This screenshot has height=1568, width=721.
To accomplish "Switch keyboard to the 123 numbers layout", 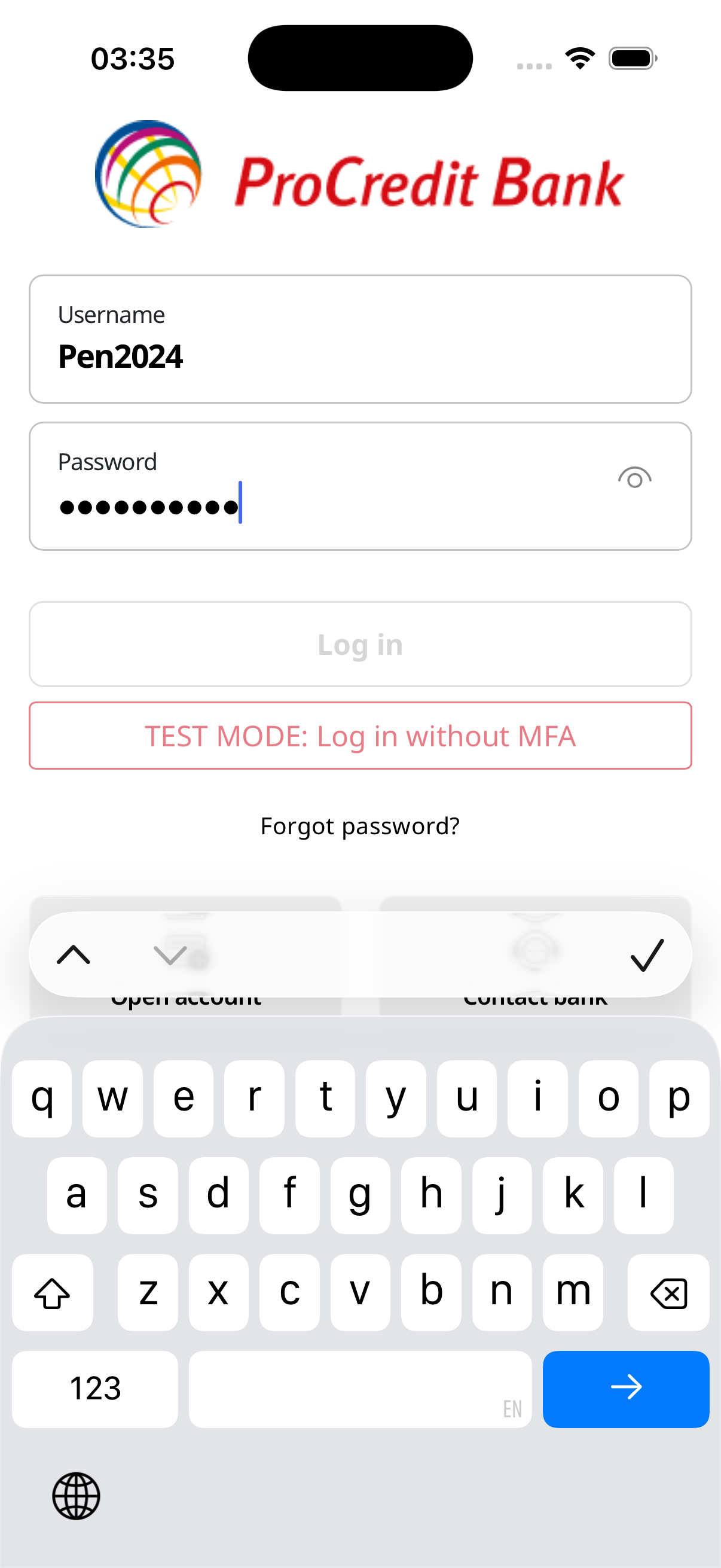I will click(95, 1389).
